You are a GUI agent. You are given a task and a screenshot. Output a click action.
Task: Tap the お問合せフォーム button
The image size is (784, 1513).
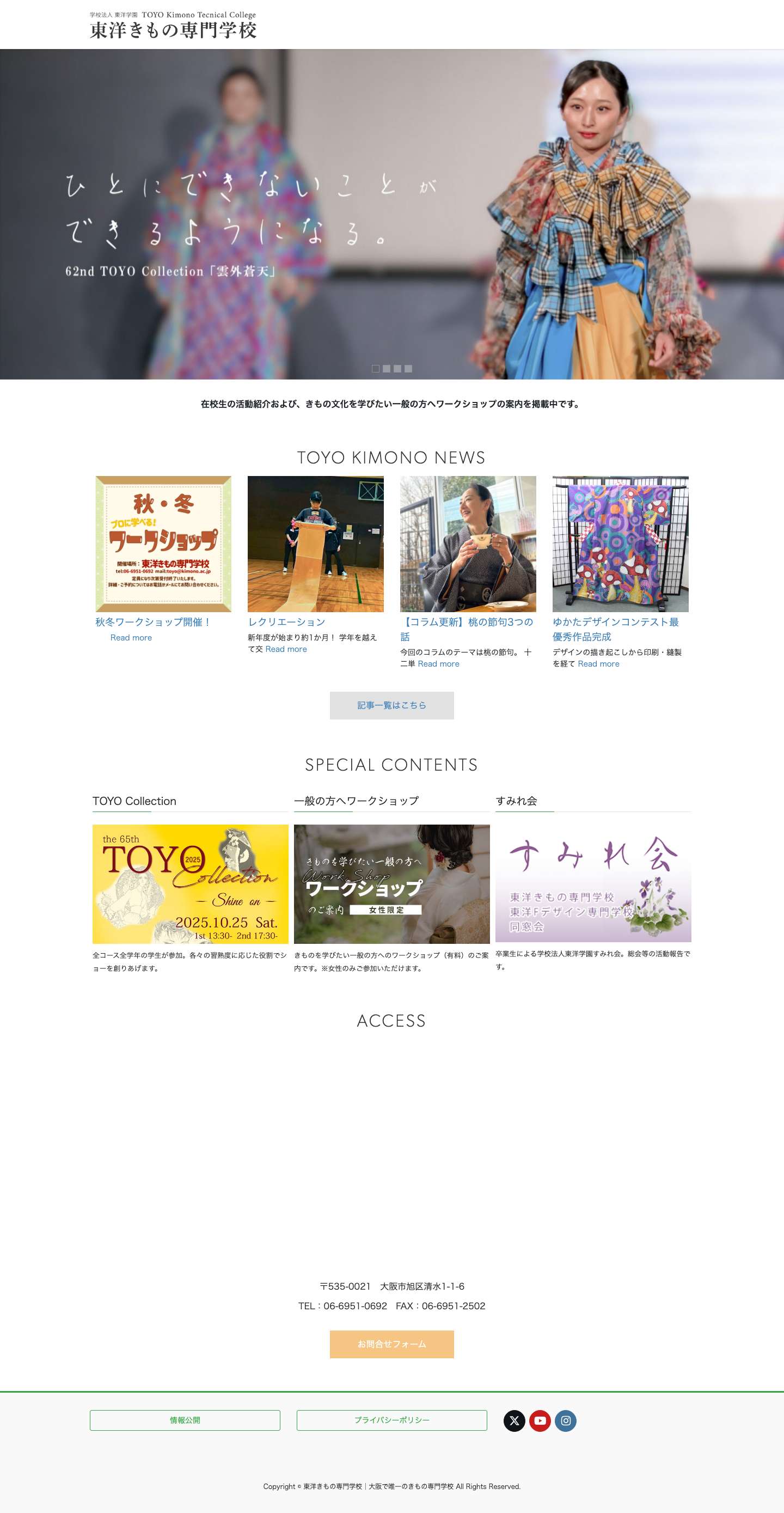391,1344
